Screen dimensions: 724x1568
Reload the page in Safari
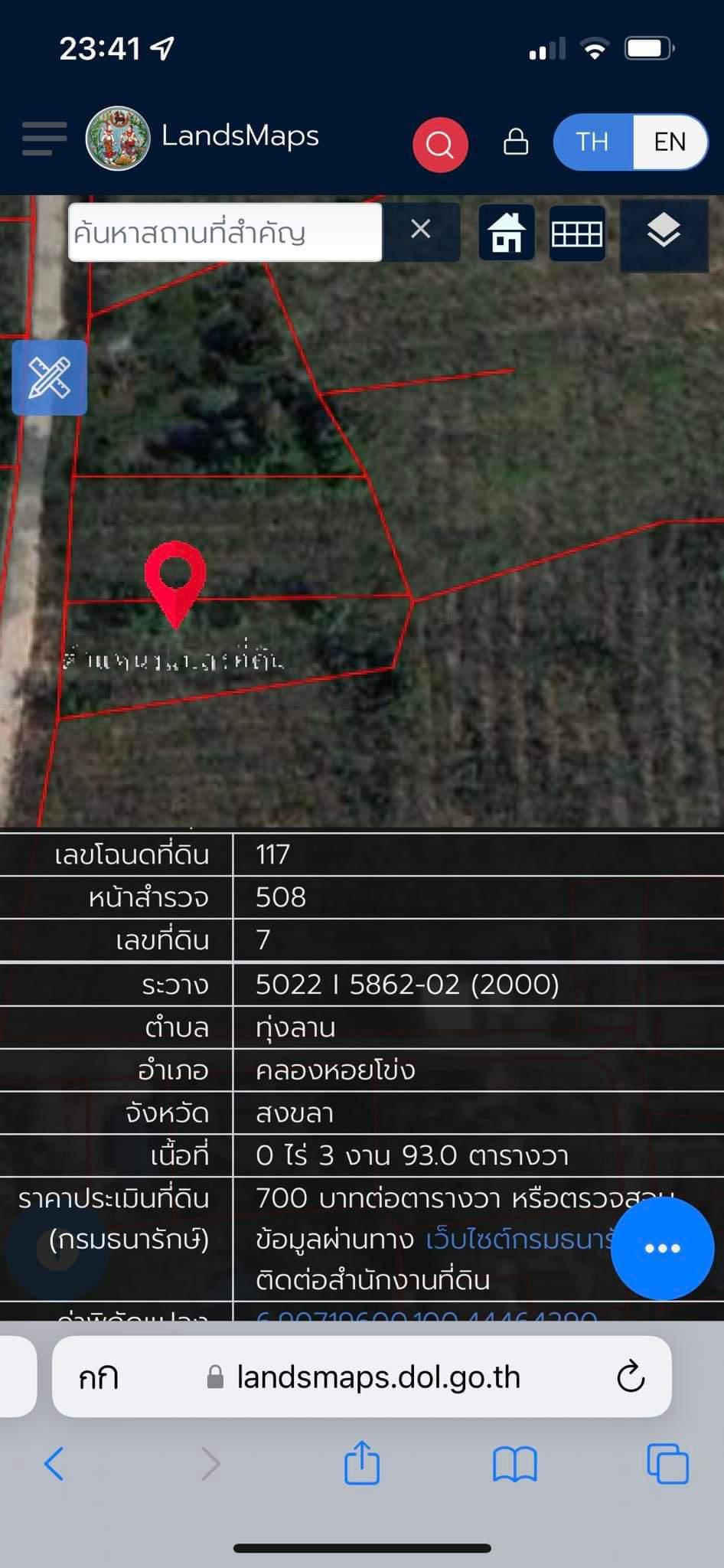(x=631, y=1377)
